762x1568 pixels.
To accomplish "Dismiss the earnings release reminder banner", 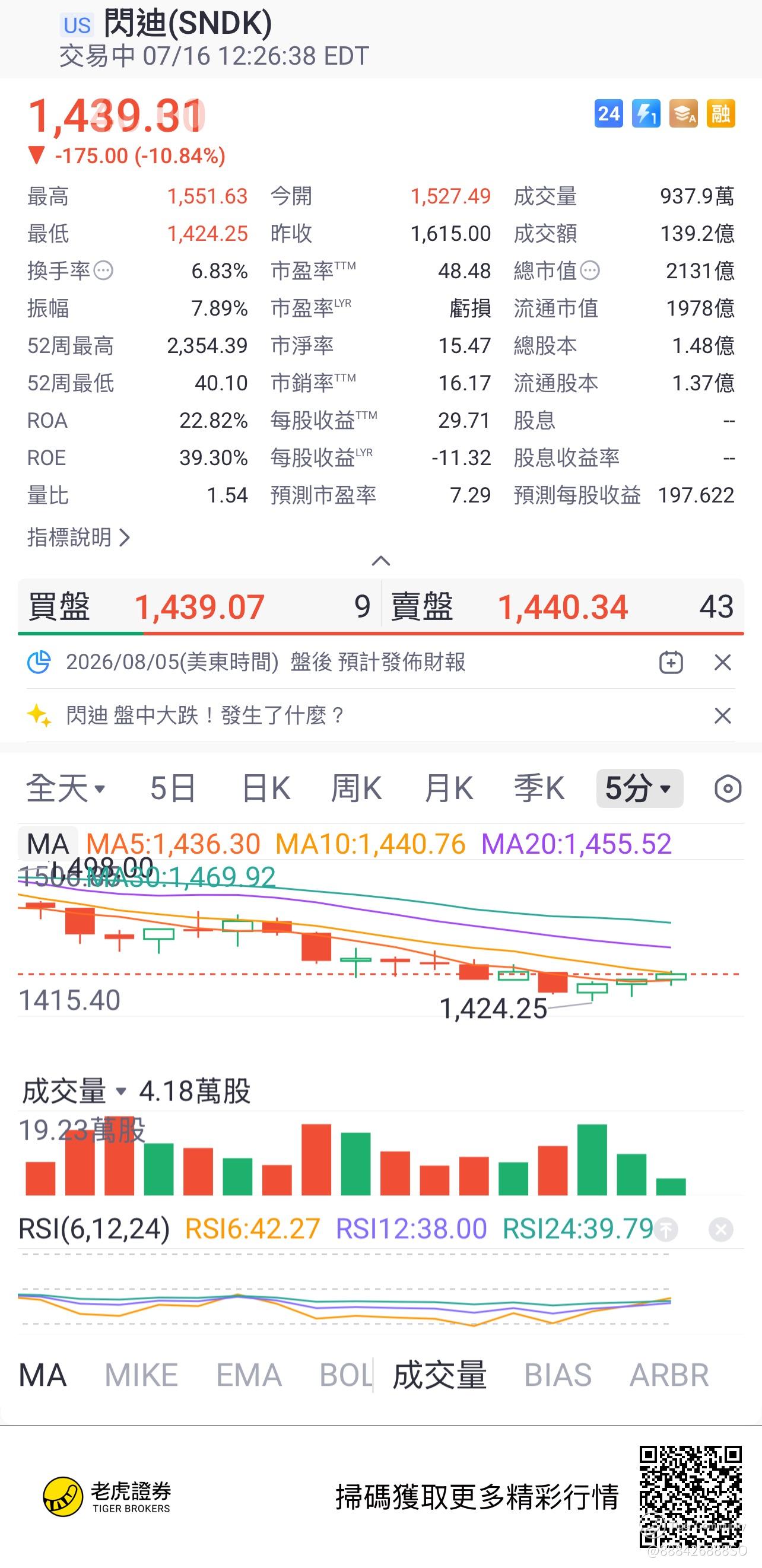I will (722, 662).
